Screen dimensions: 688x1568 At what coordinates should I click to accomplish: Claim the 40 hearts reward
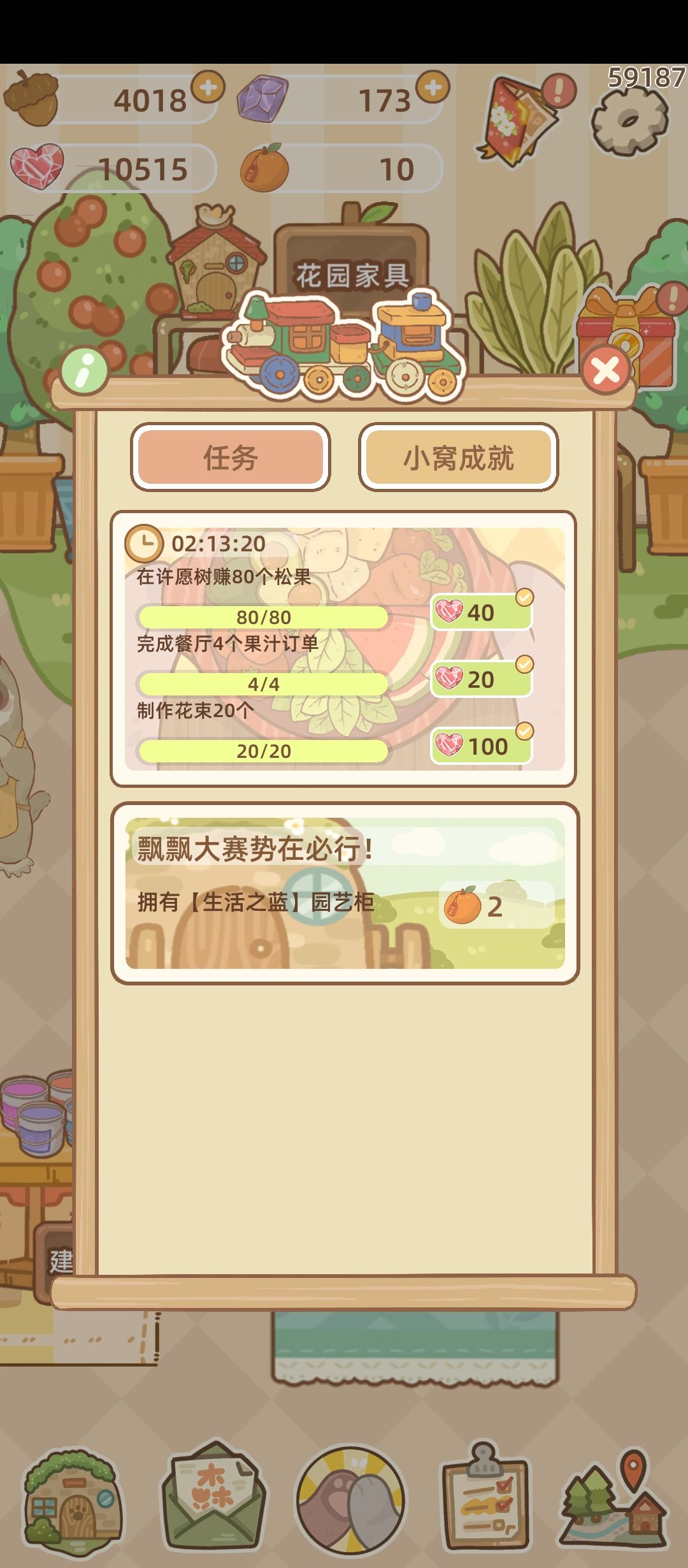pyautogui.click(x=482, y=613)
